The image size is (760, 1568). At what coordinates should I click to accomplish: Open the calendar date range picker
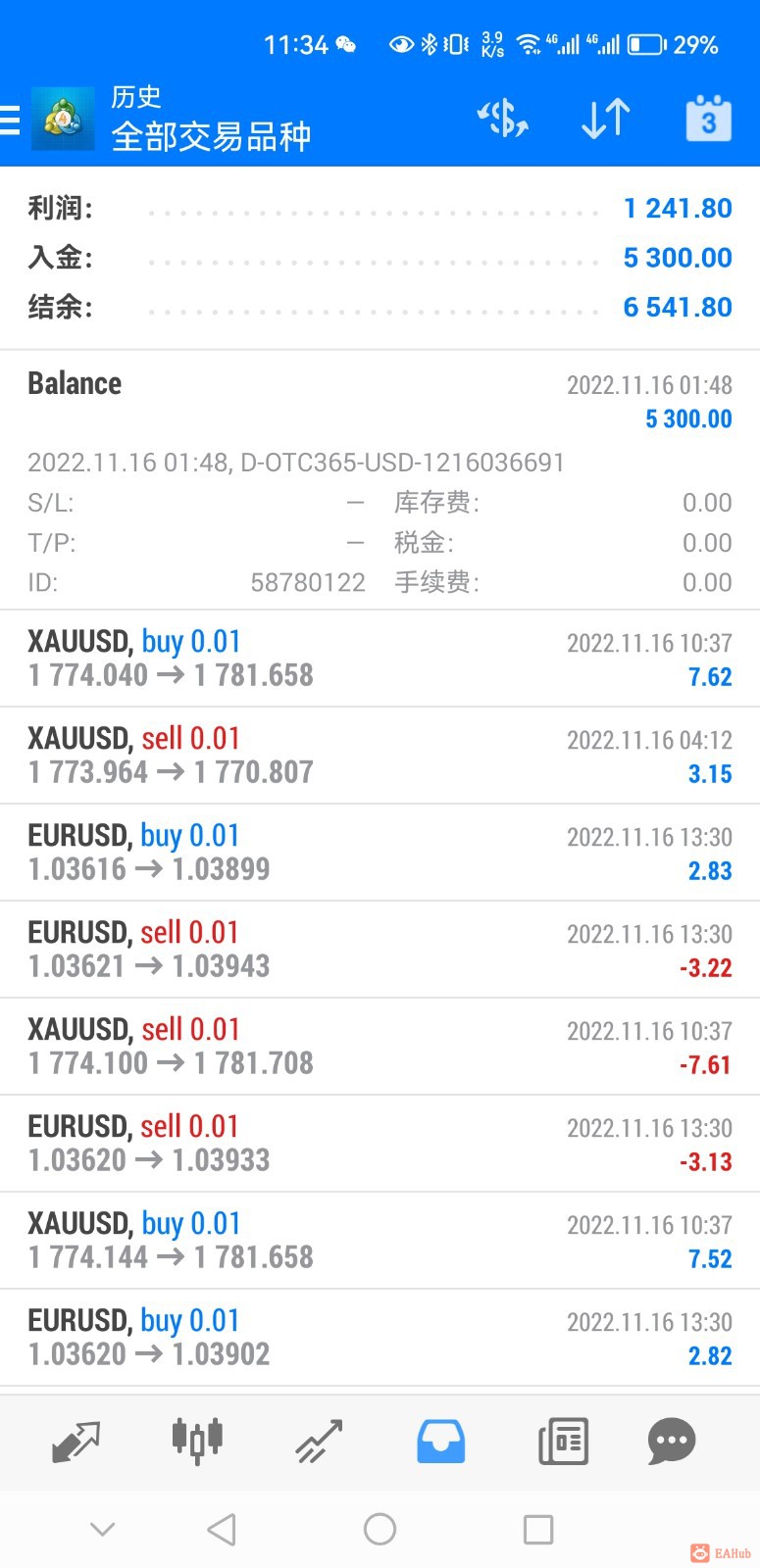tap(708, 120)
